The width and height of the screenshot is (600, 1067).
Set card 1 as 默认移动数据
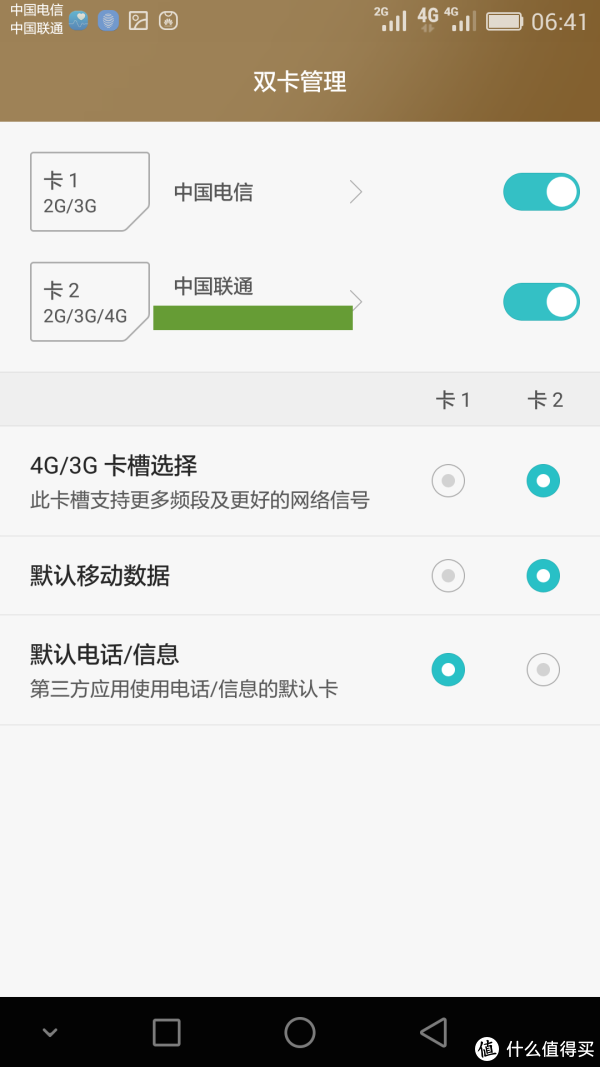tap(448, 576)
